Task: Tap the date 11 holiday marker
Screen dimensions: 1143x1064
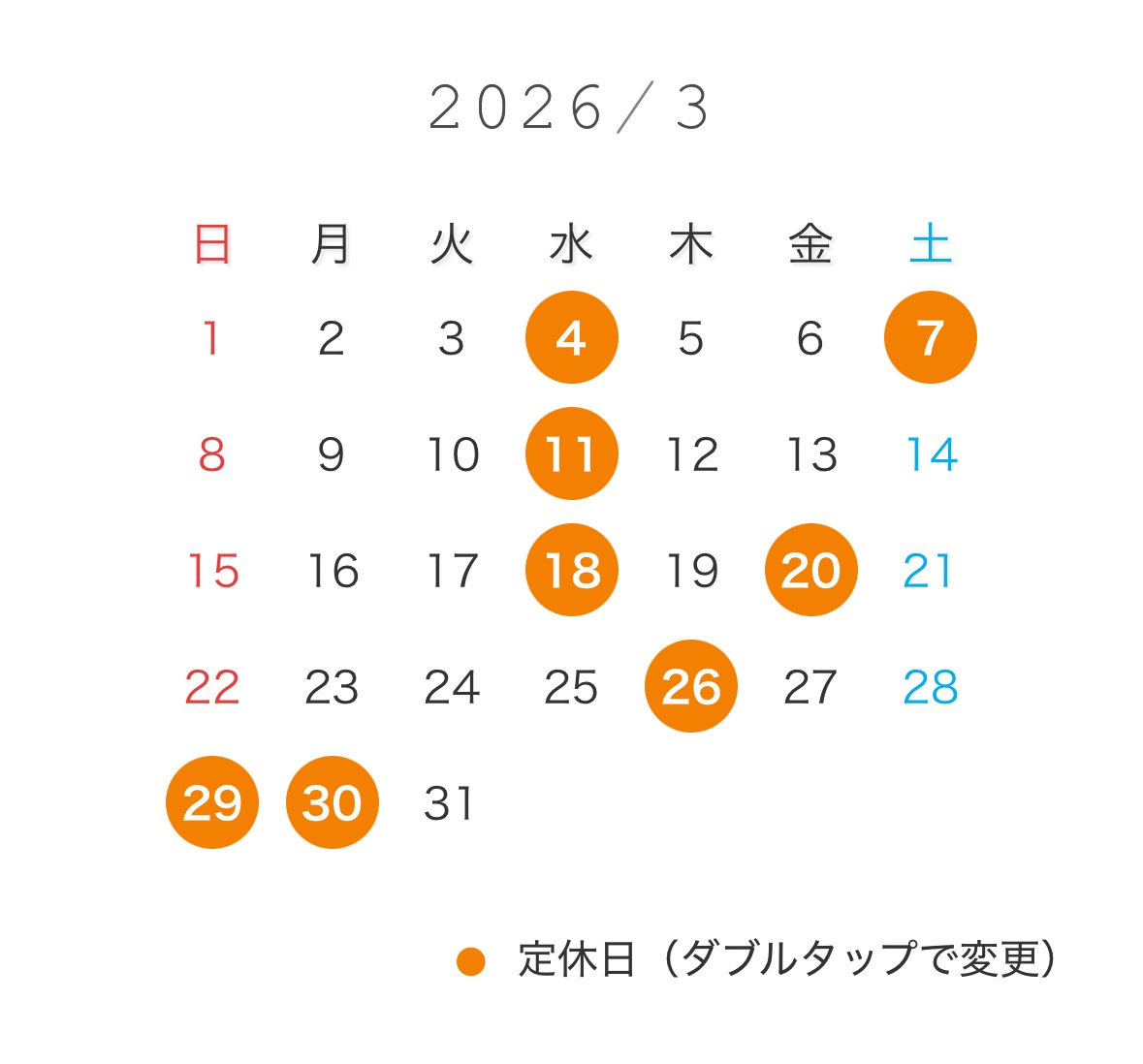Action: coord(571,454)
